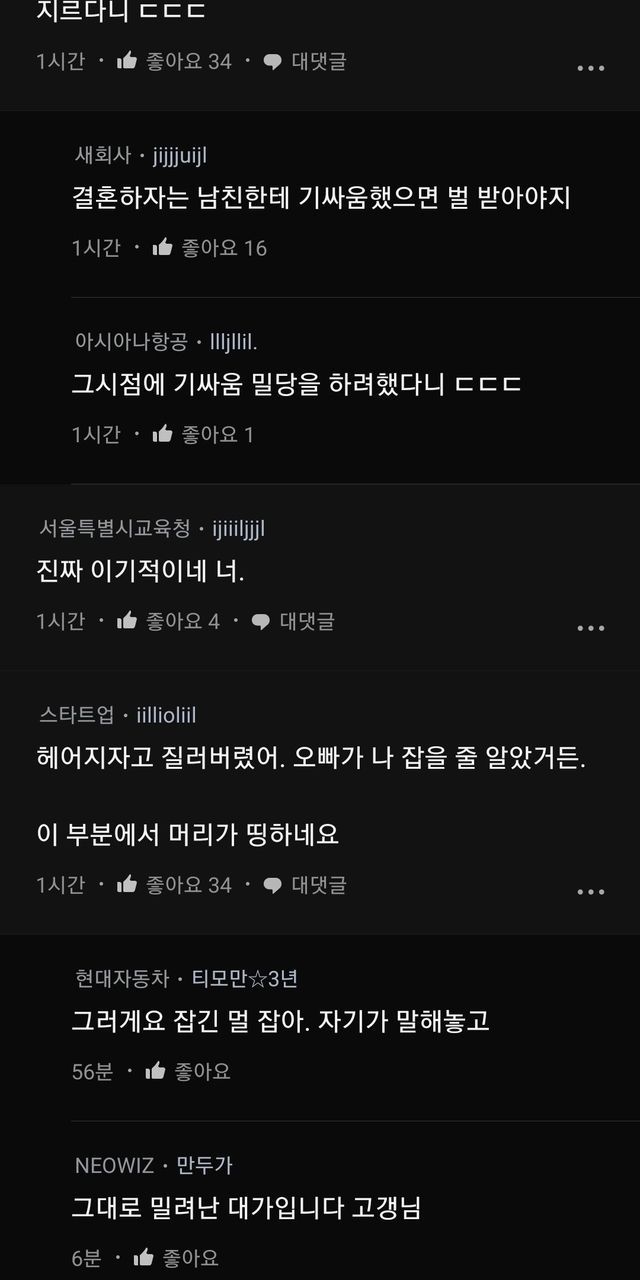Like the 현대자동차 reply by 티모만
The image size is (640, 1280).
pos(155,1071)
